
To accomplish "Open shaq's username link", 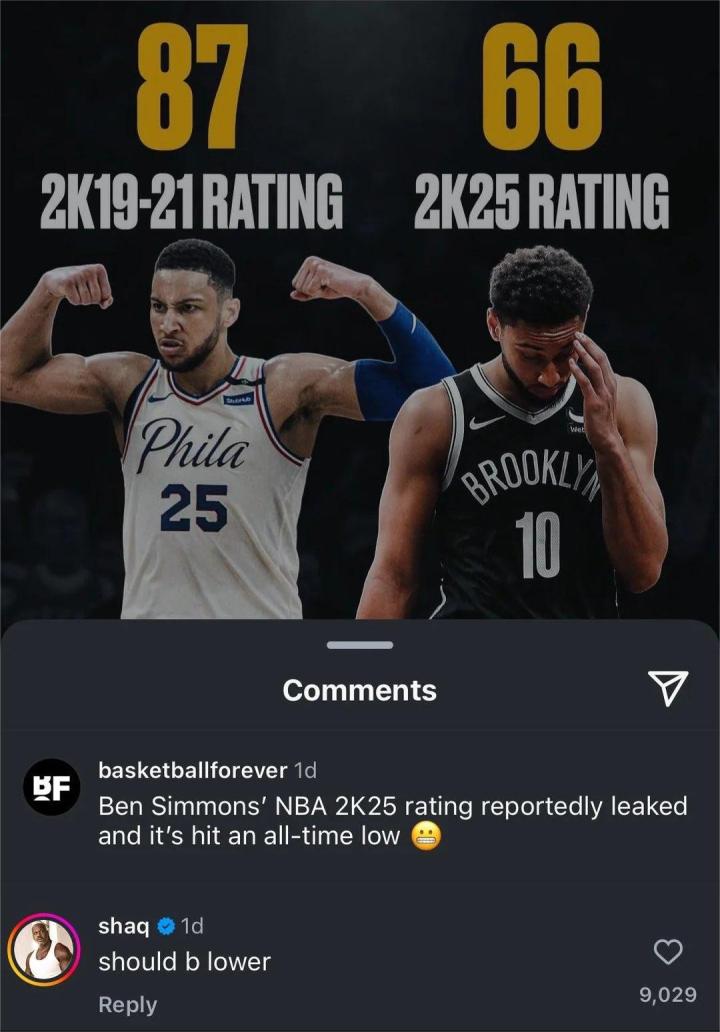I will pos(124,926).
